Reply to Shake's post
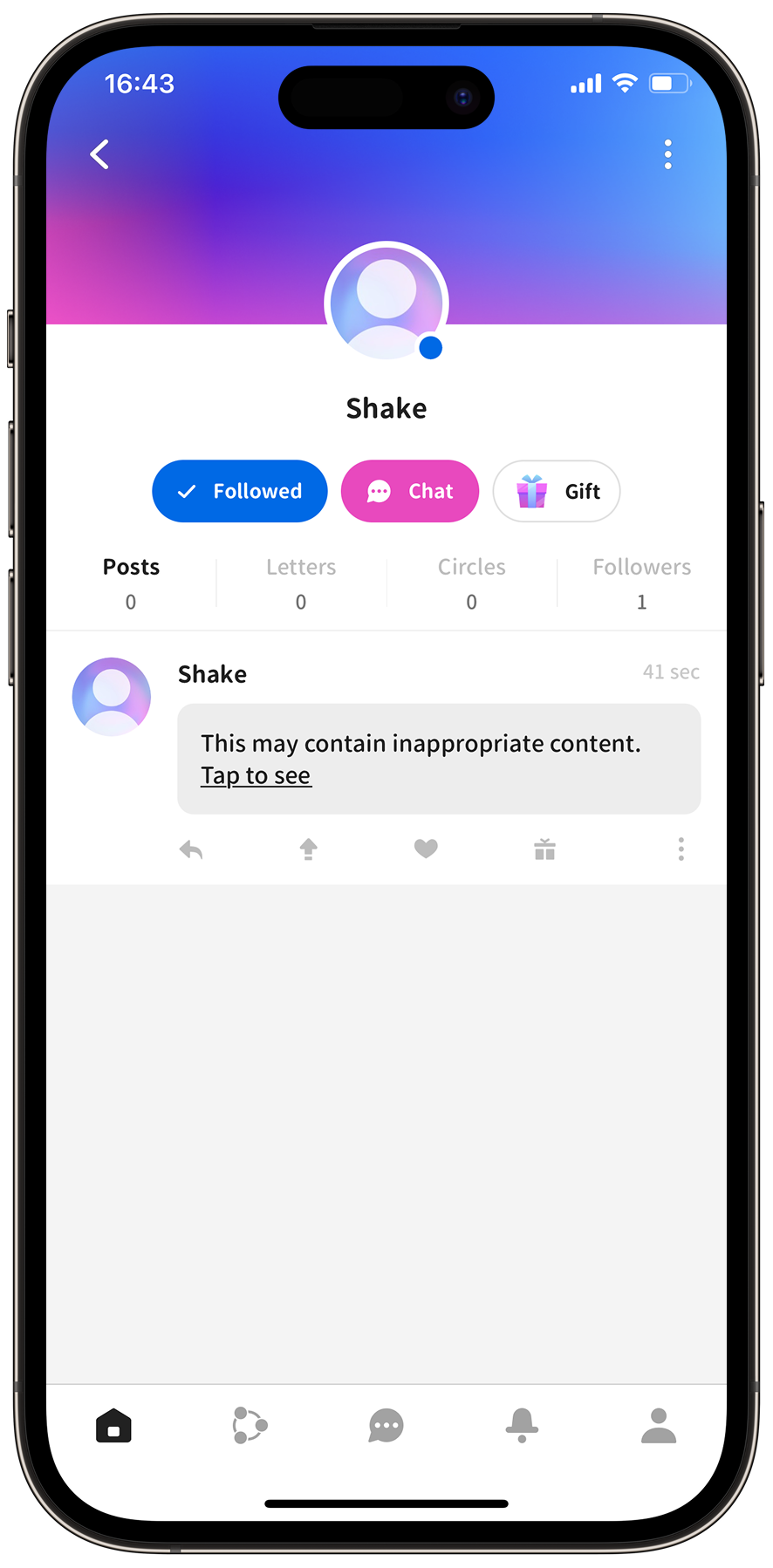The image size is (773, 1568). [x=191, y=849]
